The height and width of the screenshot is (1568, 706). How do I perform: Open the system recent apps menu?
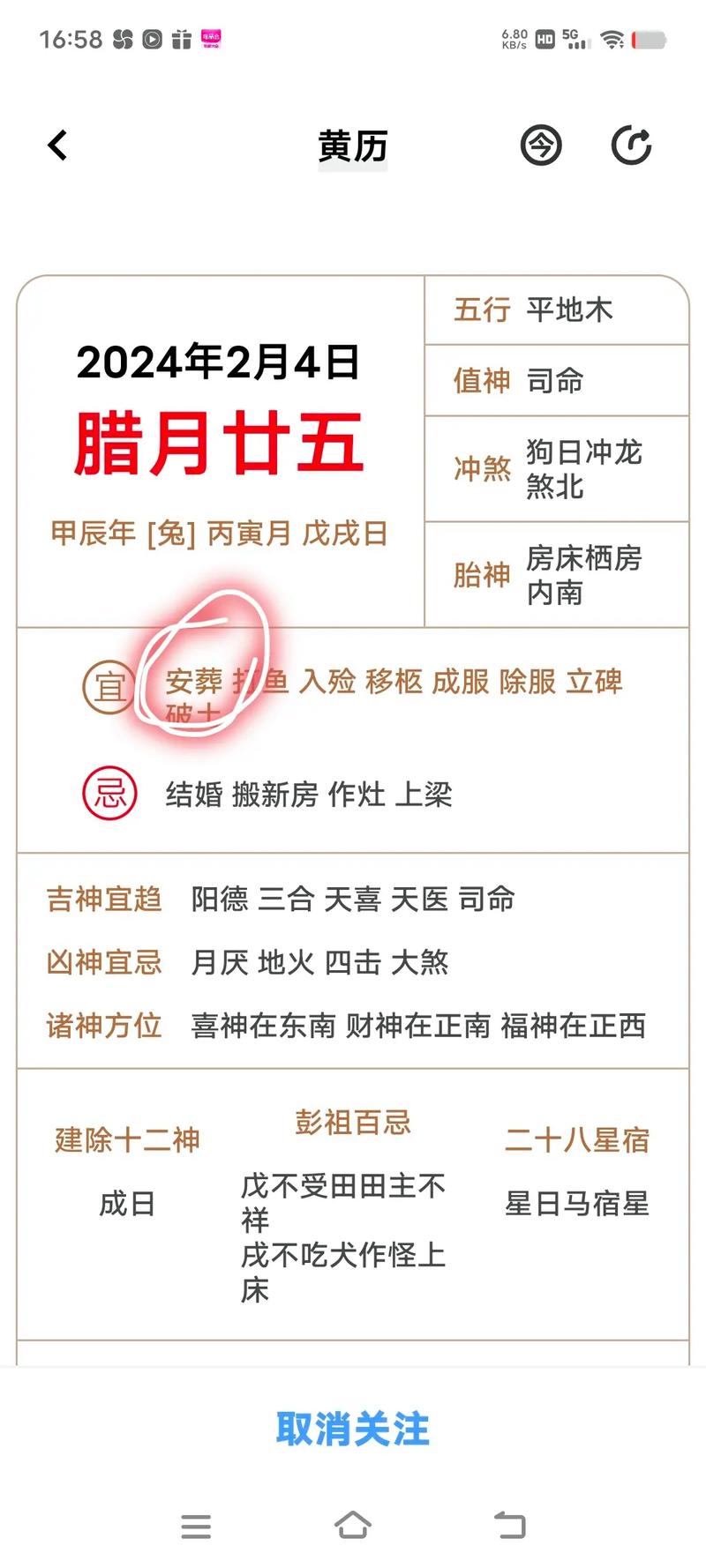(x=196, y=1526)
